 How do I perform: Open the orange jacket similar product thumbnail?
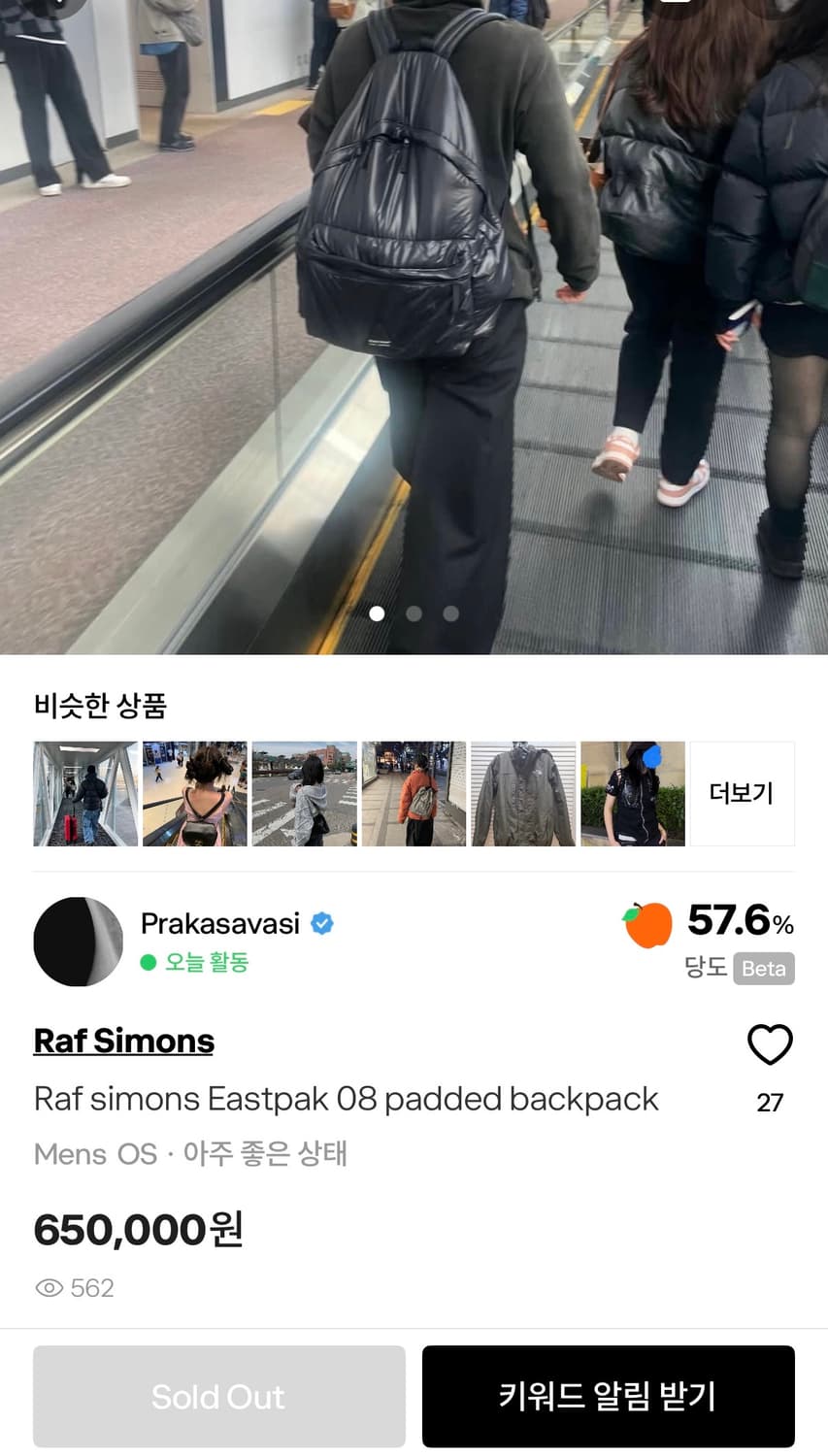[x=413, y=793]
